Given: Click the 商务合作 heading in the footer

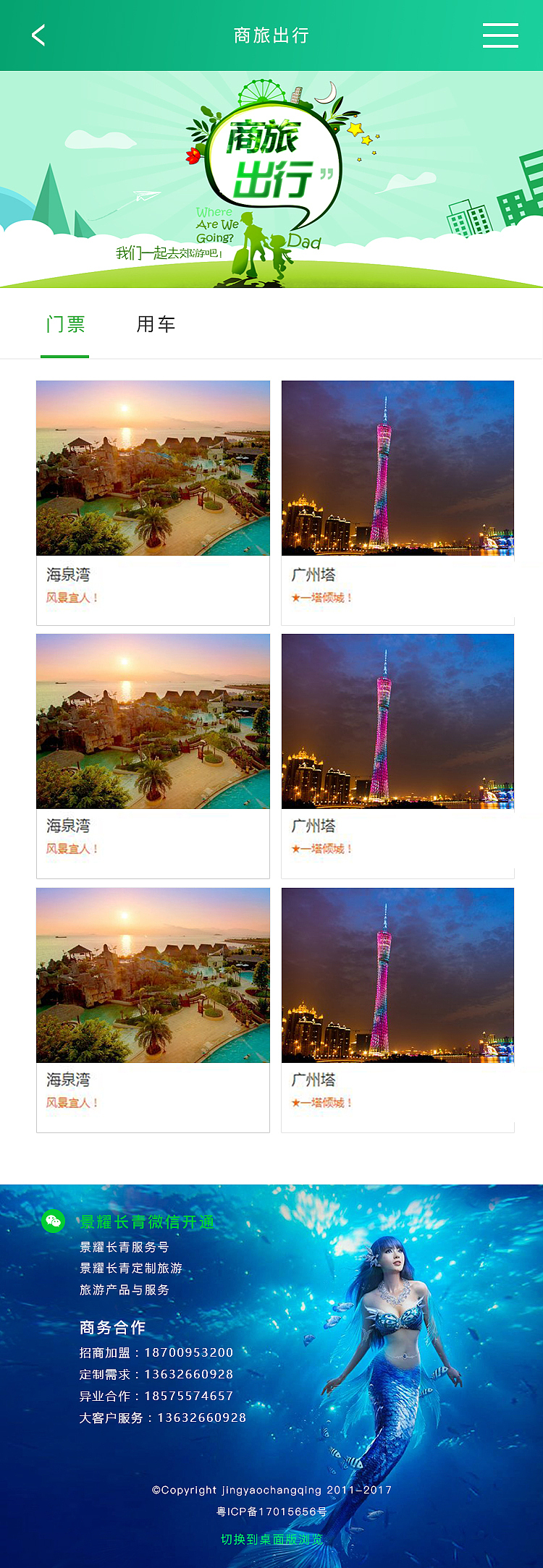Looking at the screenshot, I should pos(111,1326).
